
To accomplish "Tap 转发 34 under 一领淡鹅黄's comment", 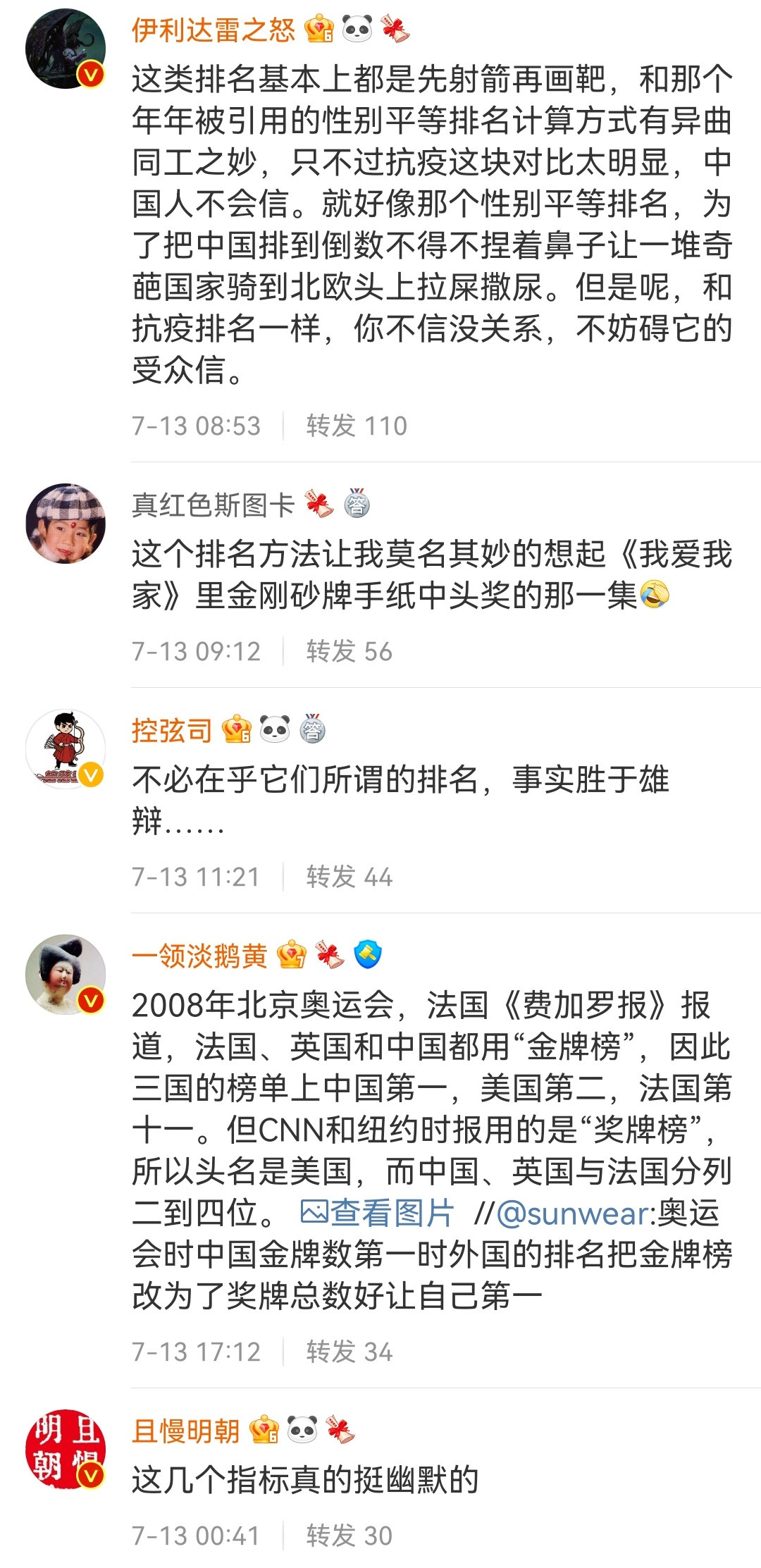I will 349,1352.
